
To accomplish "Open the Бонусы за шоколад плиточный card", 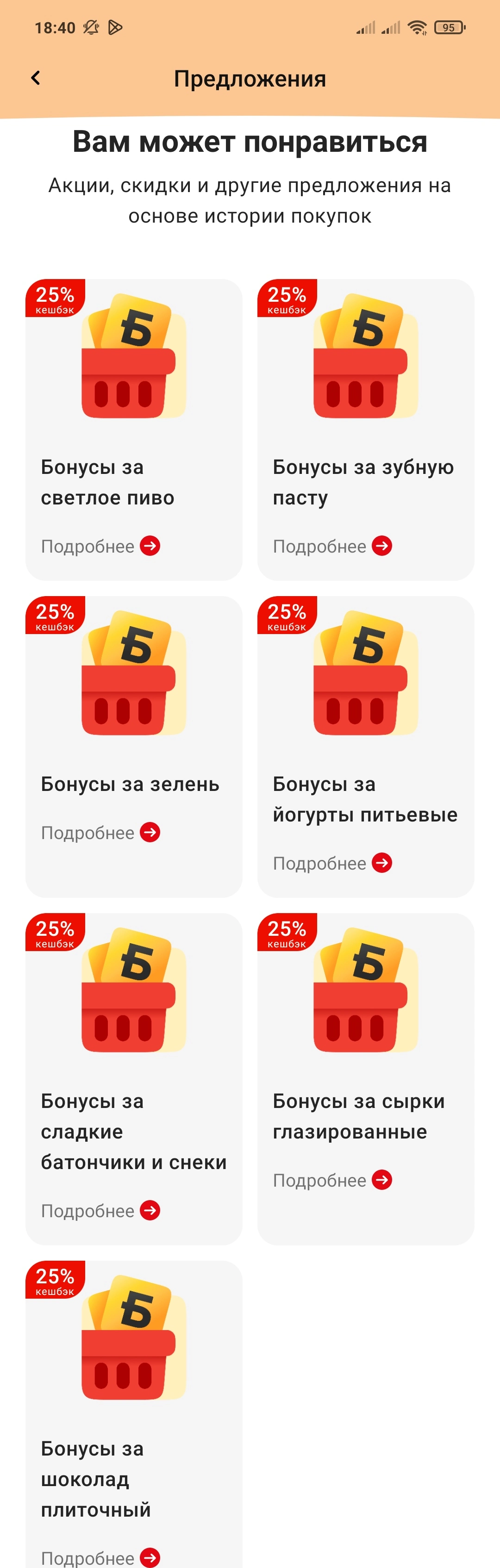I will [134, 1415].
